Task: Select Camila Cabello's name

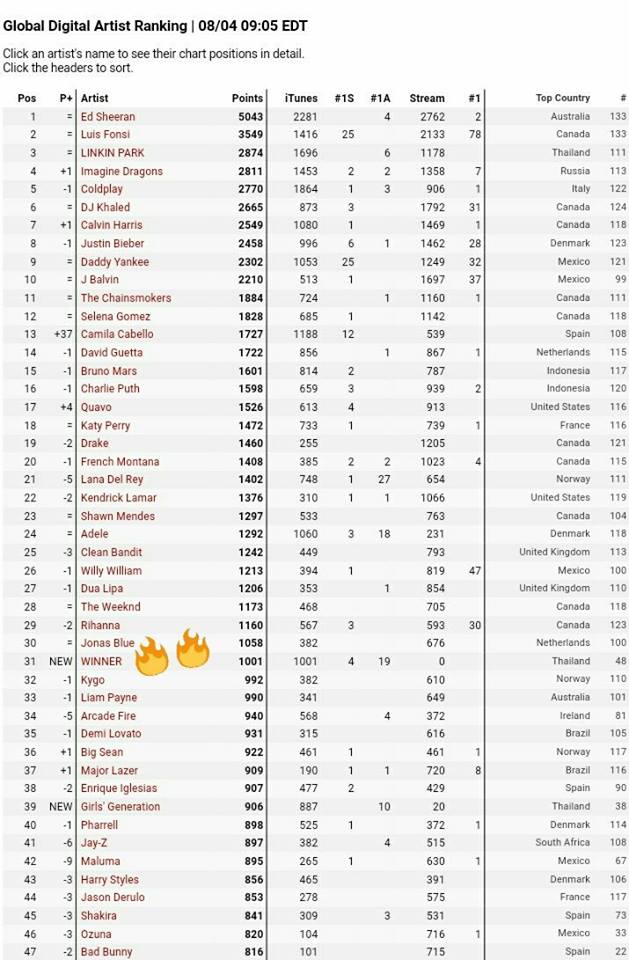Action: coord(116,334)
